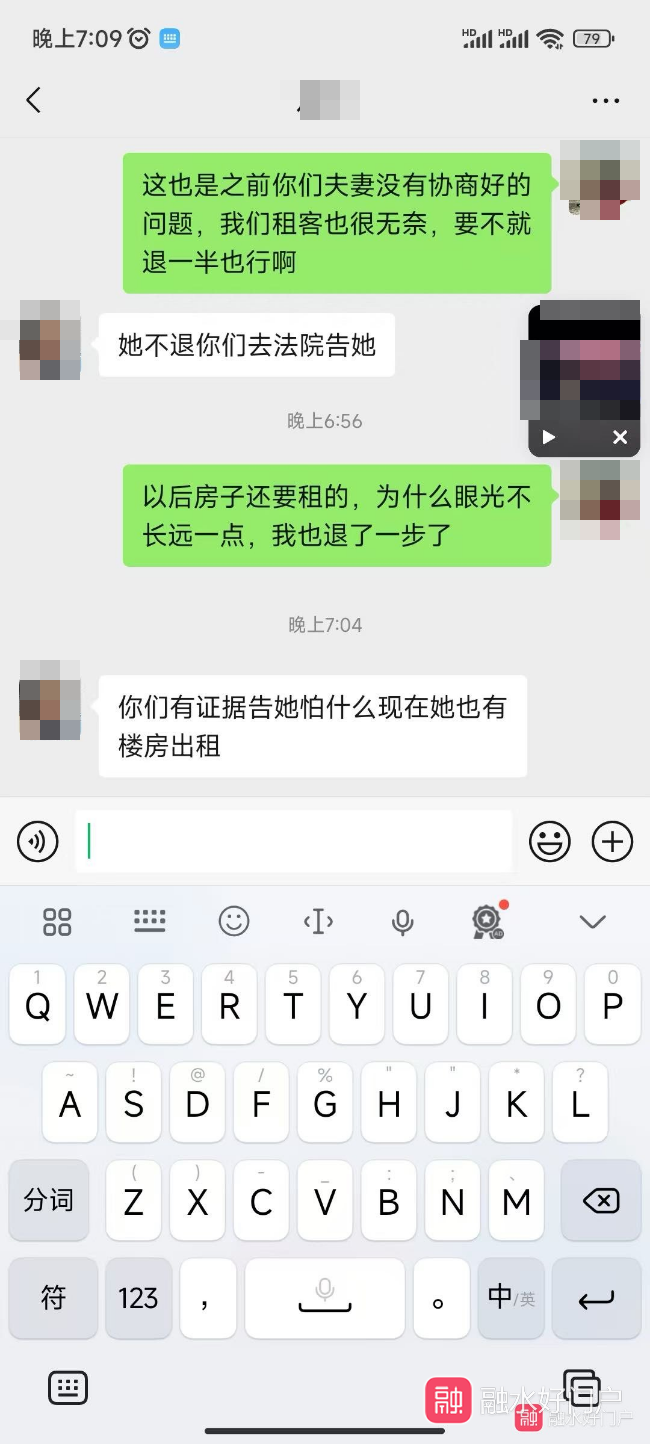Image resolution: width=650 pixels, height=1444 pixels.
Task: Open keyboard cursor move tool
Action: [x=318, y=921]
